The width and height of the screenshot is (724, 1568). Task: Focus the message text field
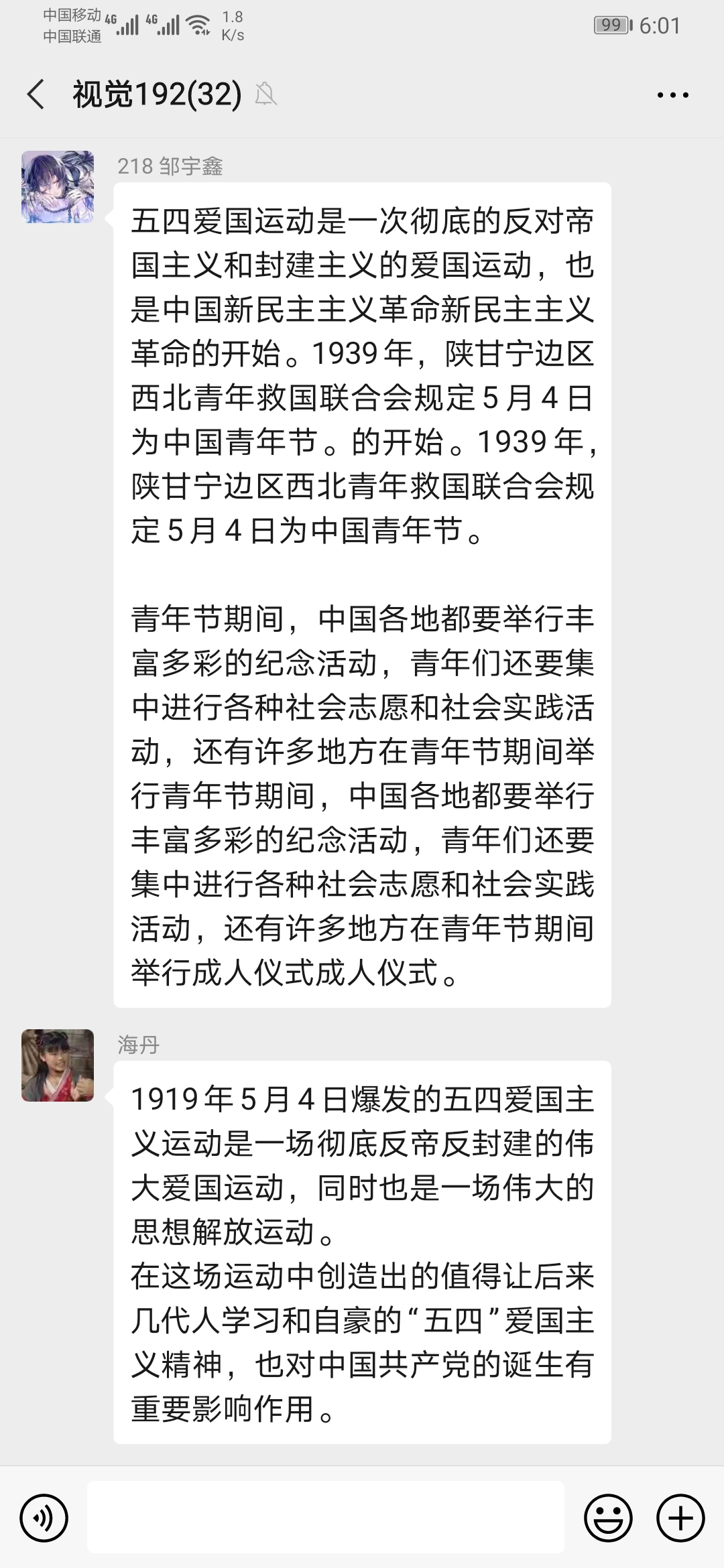[x=326, y=1518]
